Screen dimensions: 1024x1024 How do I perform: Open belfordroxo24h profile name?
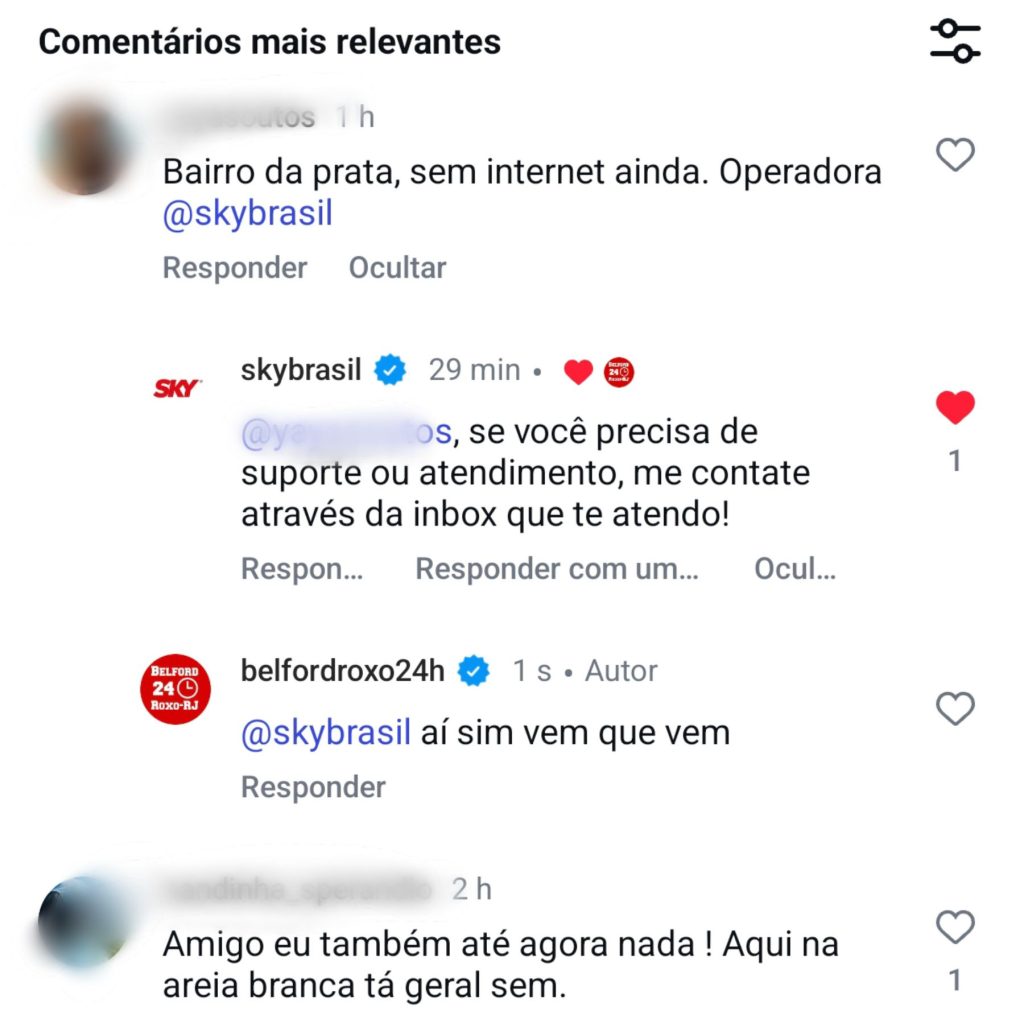[343, 671]
